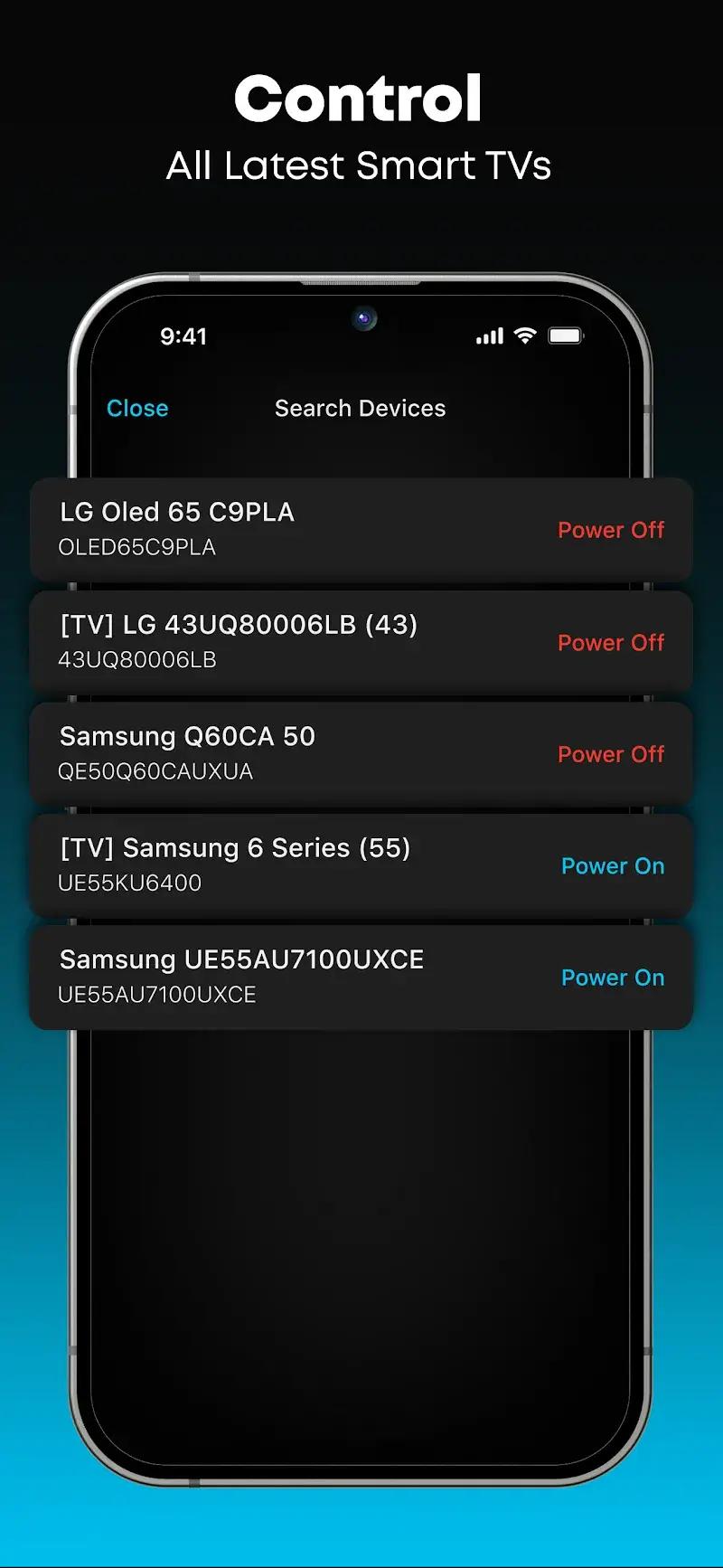The height and width of the screenshot is (1568, 723).
Task: Click the UE55KU6400 model label
Action: click(129, 882)
